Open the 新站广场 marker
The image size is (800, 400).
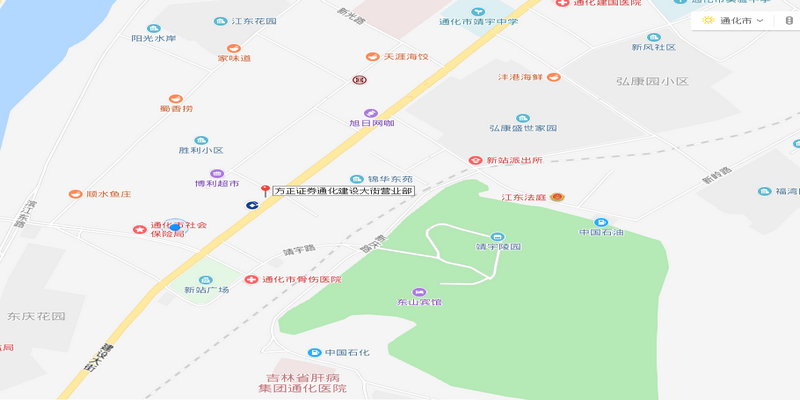(x=206, y=280)
